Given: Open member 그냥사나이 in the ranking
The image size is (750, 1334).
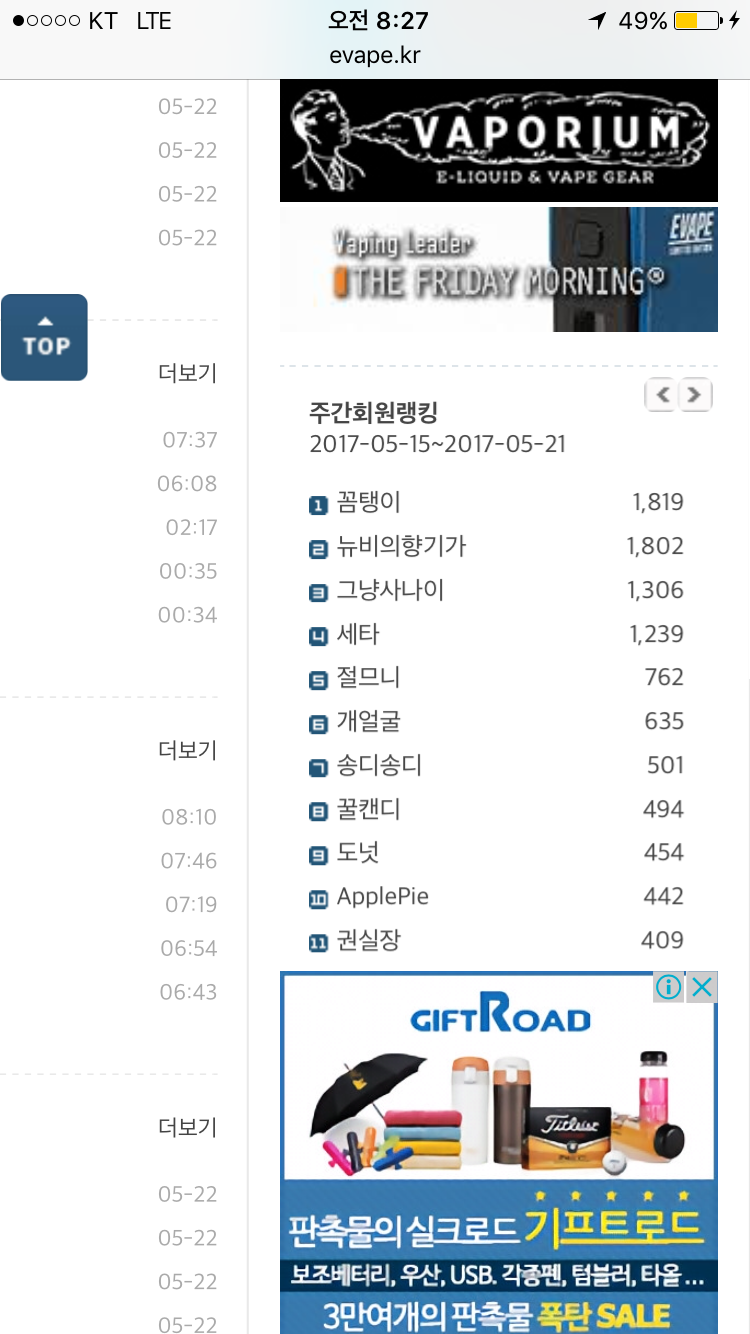Looking at the screenshot, I should [x=390, y=591].
